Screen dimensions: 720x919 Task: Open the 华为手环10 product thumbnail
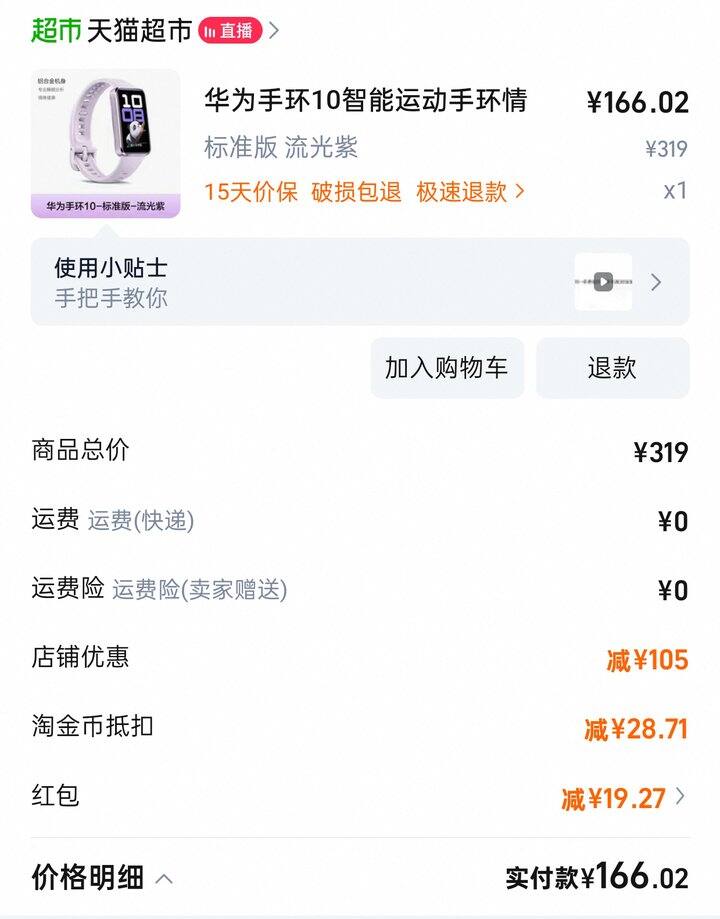point(106,144)
